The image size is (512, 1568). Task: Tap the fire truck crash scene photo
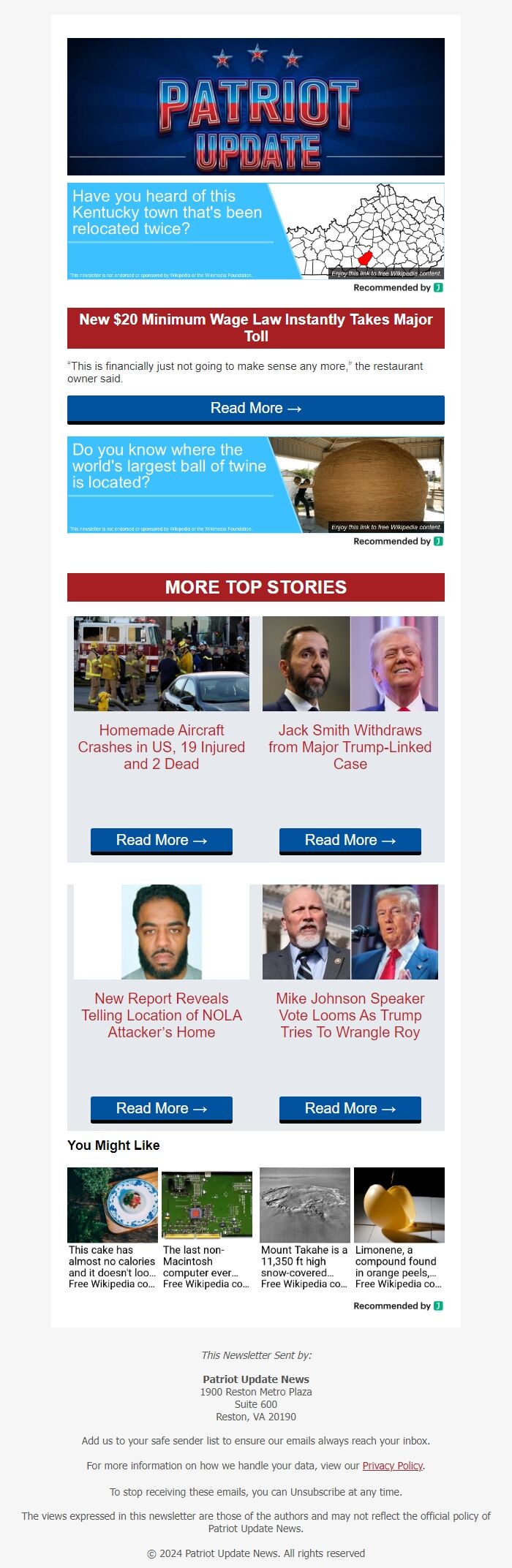162,663
